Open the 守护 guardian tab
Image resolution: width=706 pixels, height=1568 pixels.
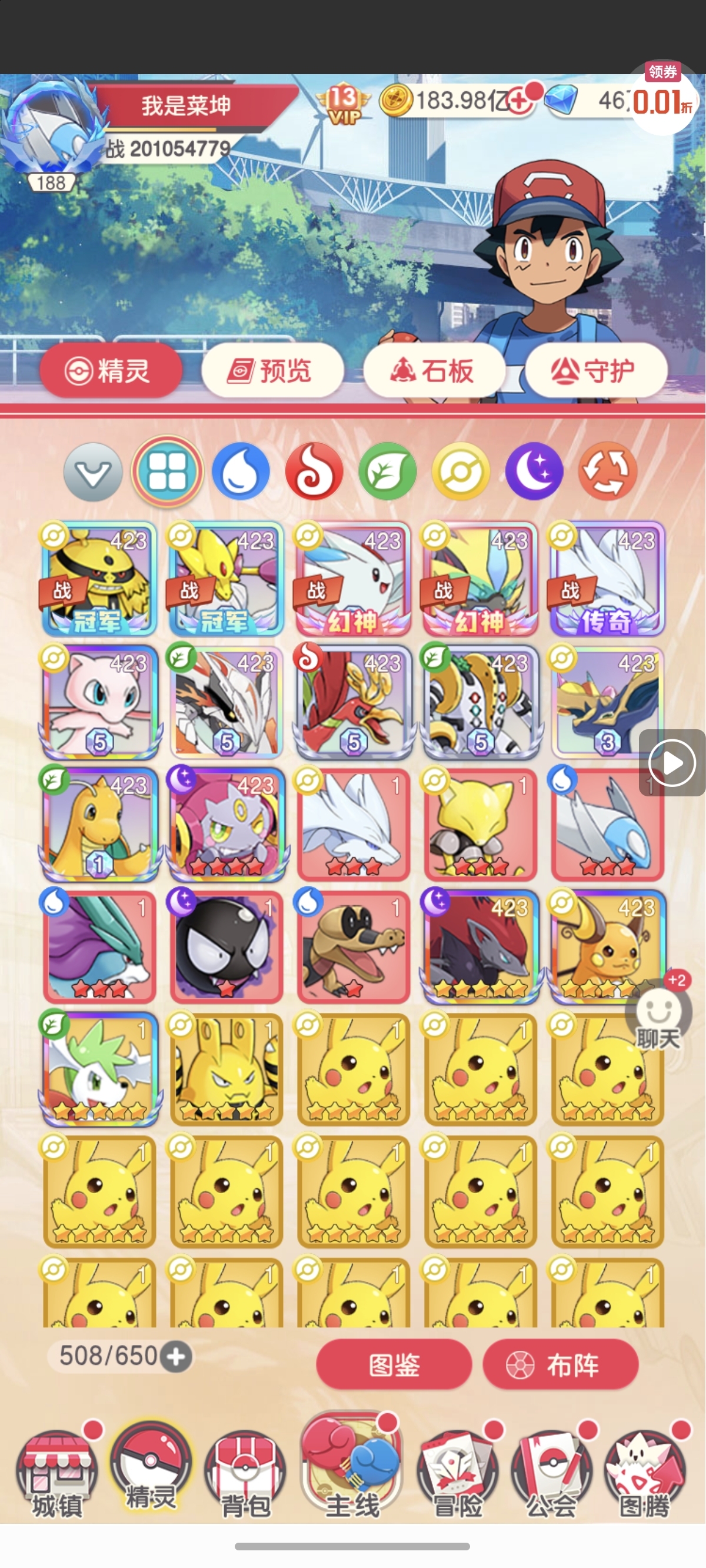(x=596, y=370)
